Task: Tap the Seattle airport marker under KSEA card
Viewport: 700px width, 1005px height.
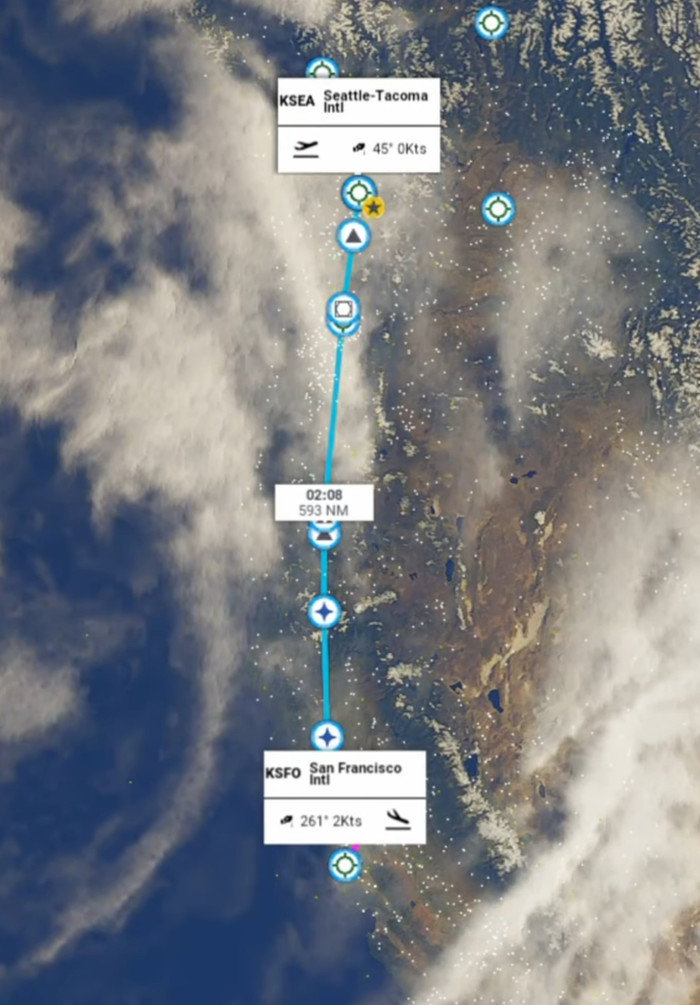Action: [x=357, y=190]
